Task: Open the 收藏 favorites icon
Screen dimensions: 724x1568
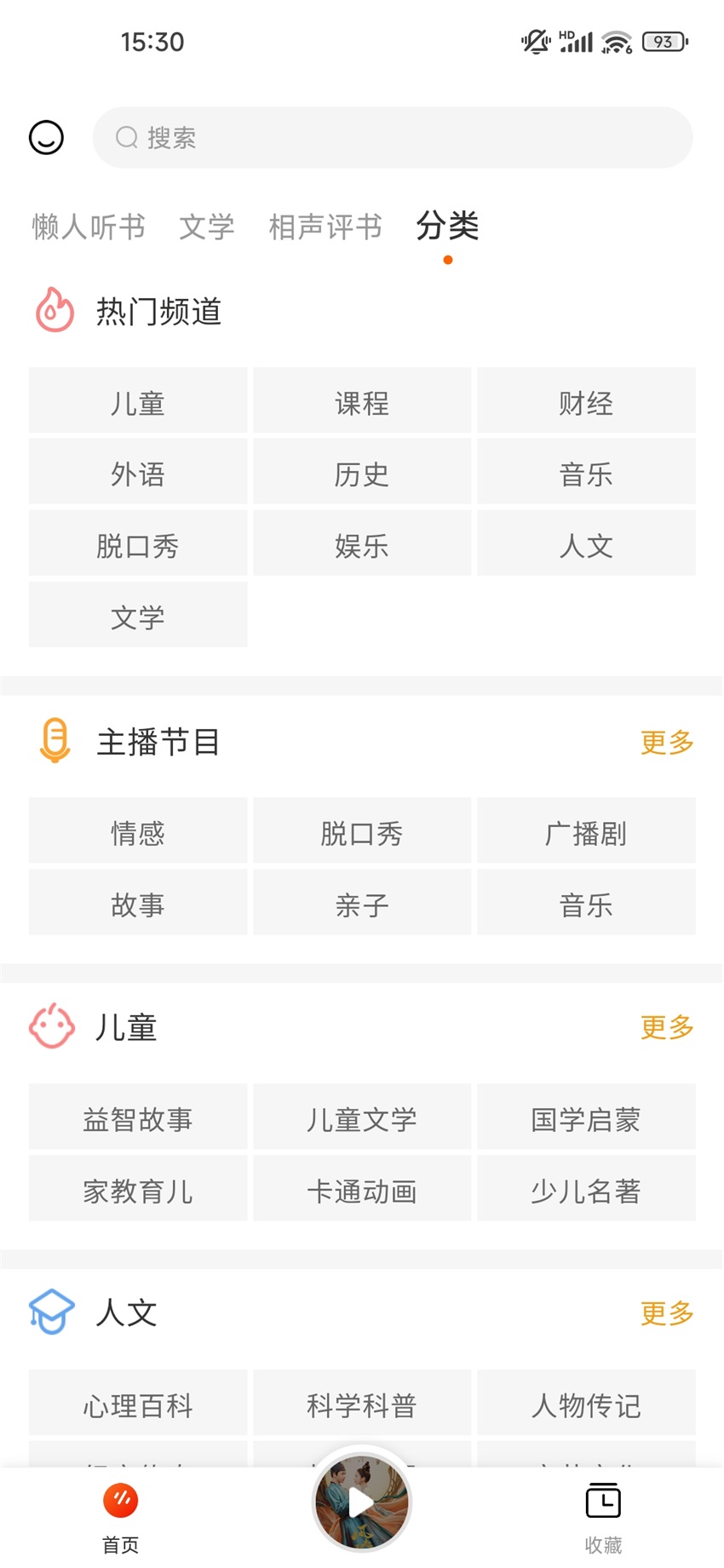Action: [604, 1501]
